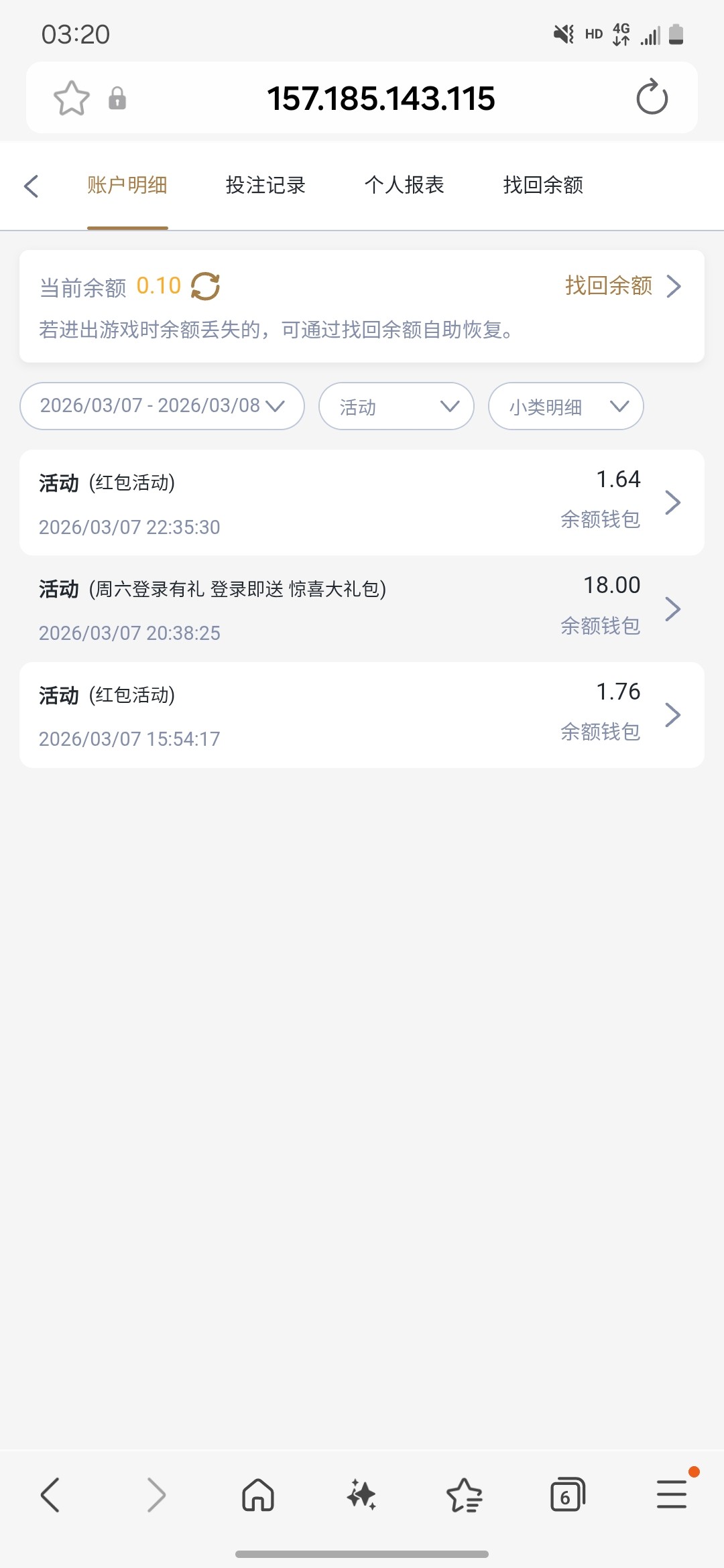The width and height of the screenshot is (724, 1568).
Task: Expand the 18.00 周六登录有礼 entry
Action: coord(674,609)
